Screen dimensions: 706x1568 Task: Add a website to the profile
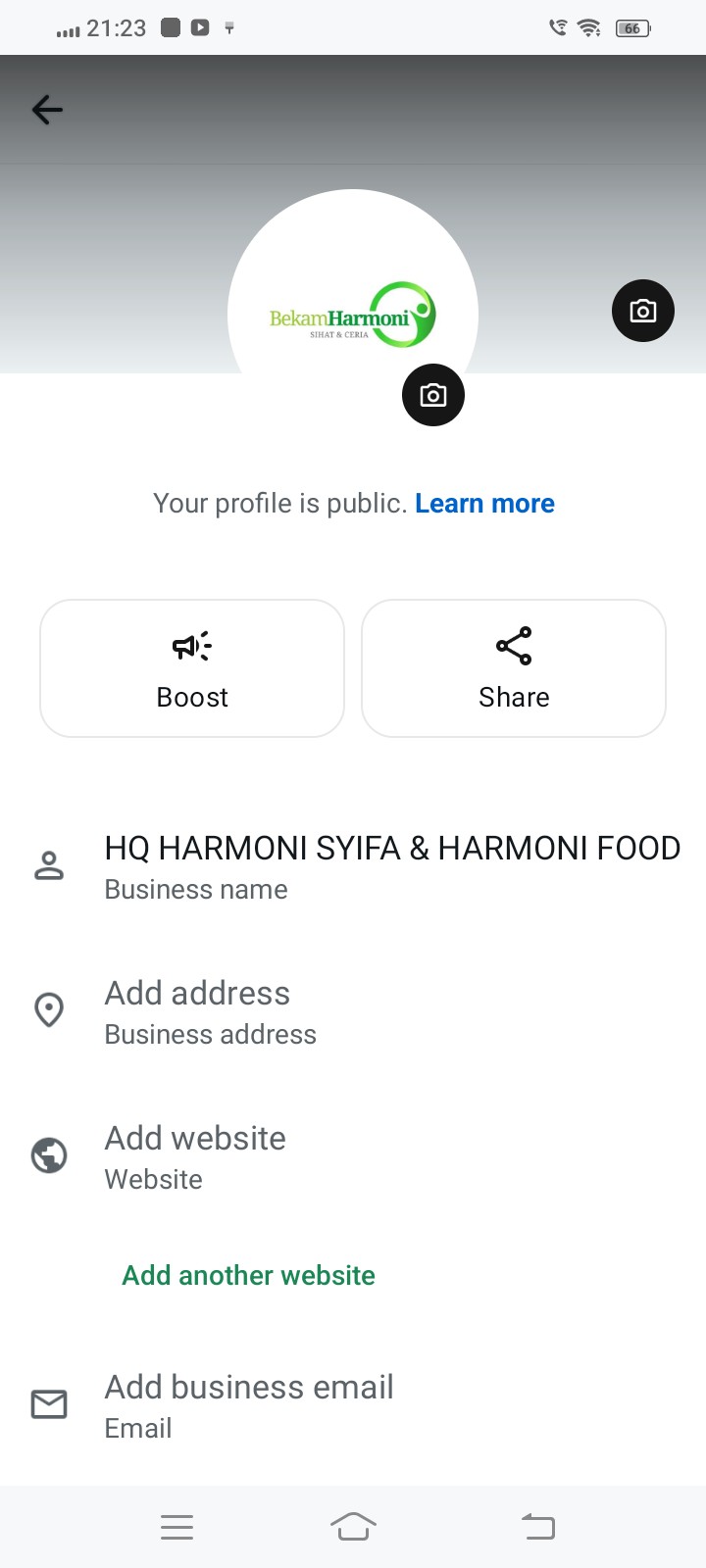pos(196,1156)
